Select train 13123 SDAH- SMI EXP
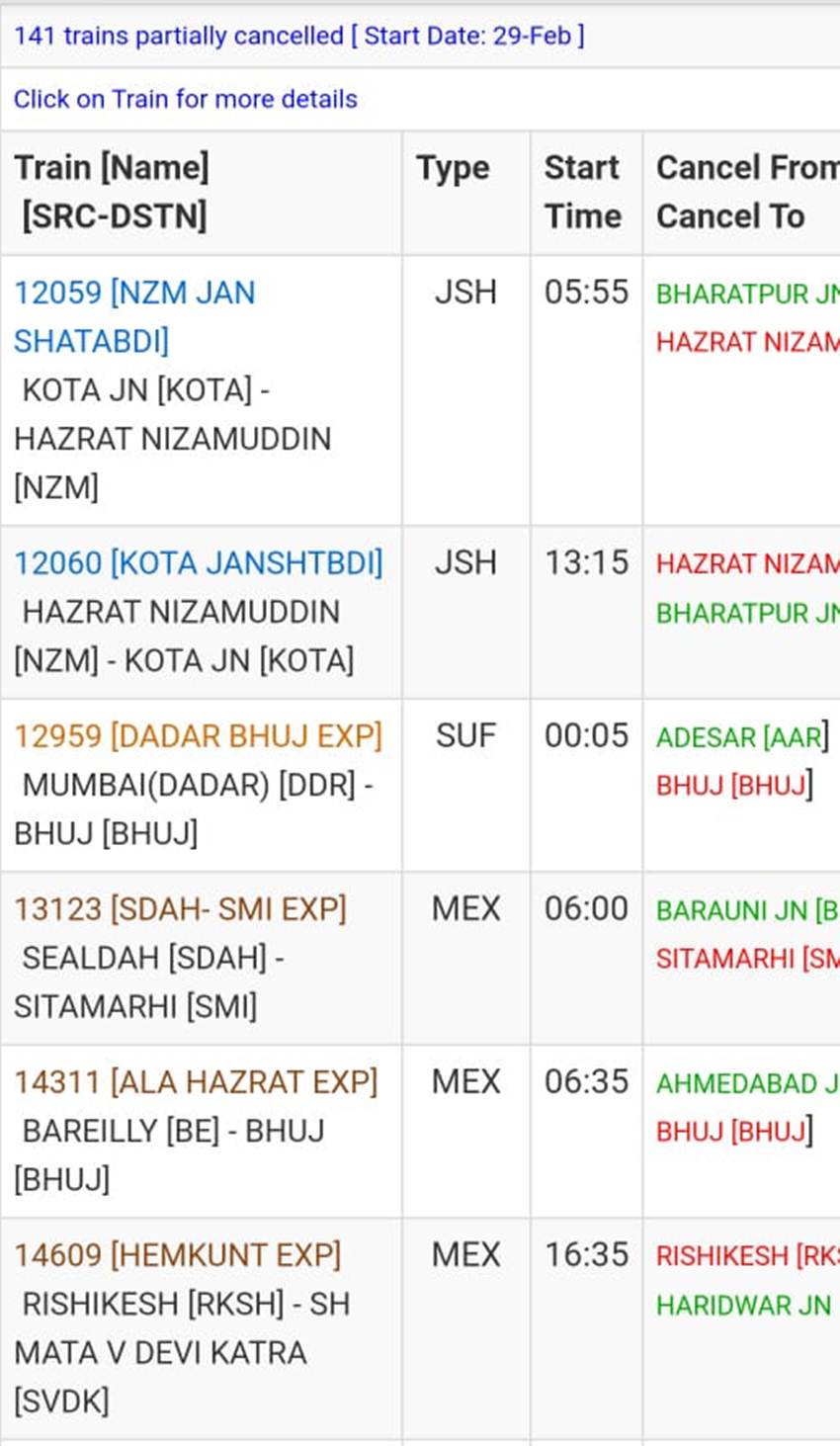Image resolution: width=840 pixels, height=1446 pixels. [180, 909]
